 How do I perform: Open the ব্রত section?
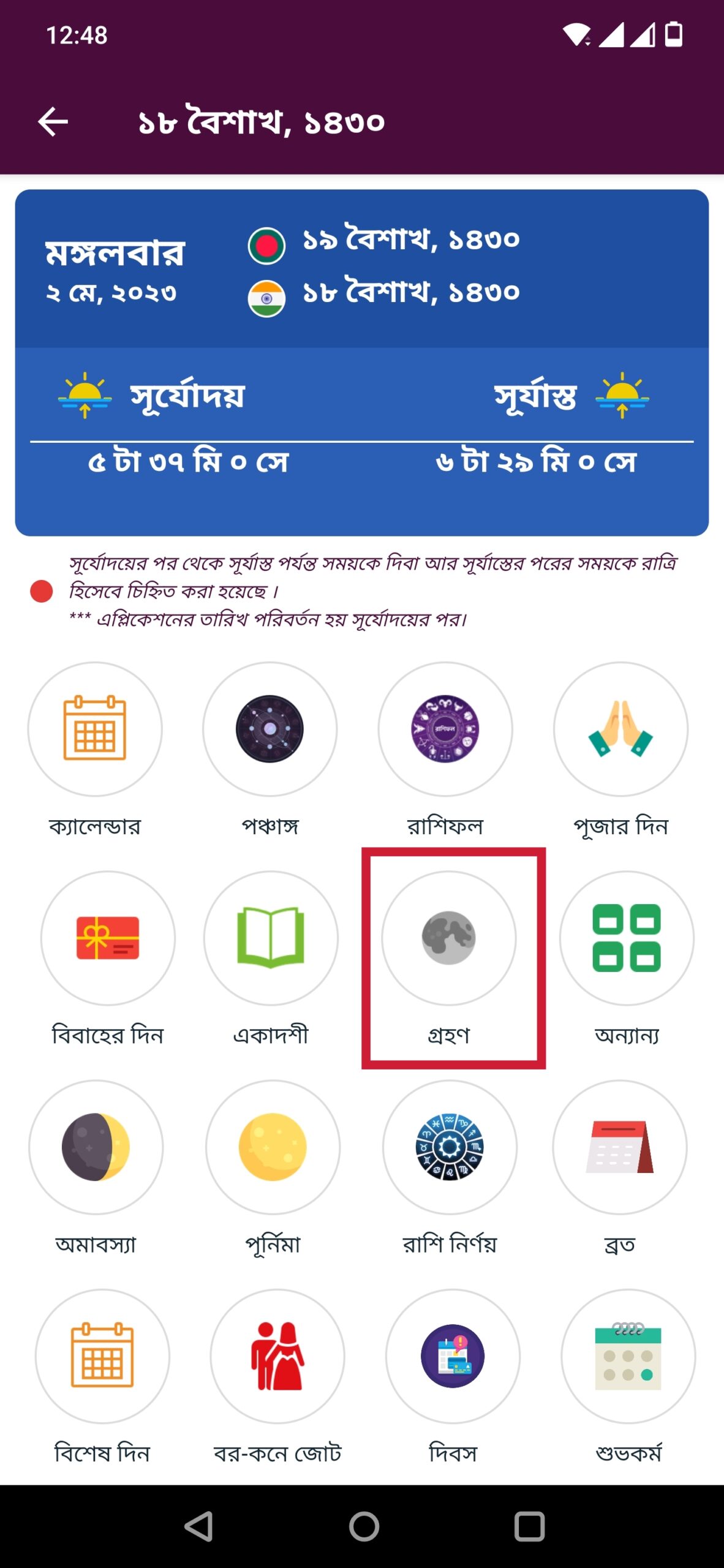[620, 1147]
